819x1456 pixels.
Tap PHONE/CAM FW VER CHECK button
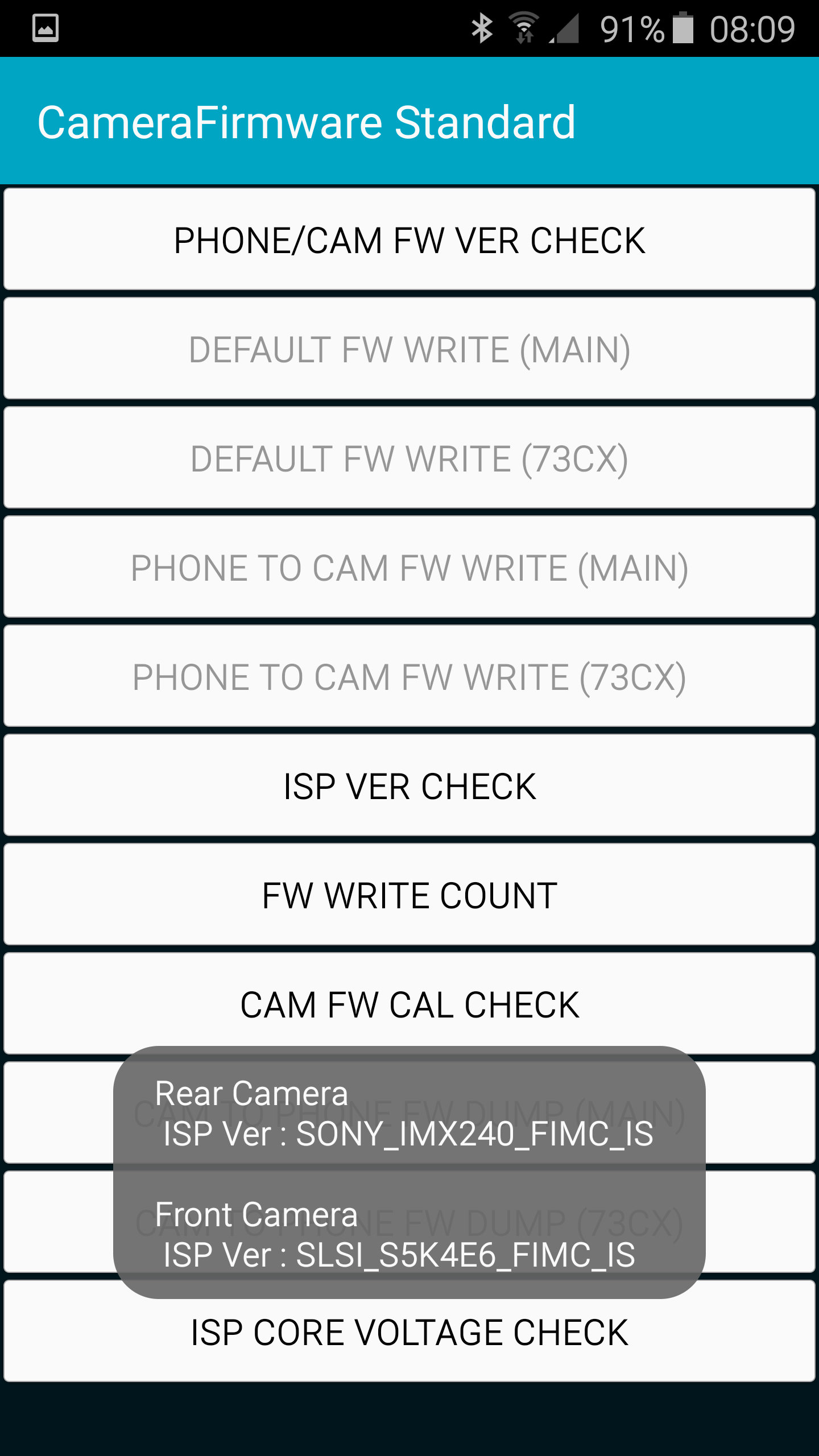click(x=409, y=239)
